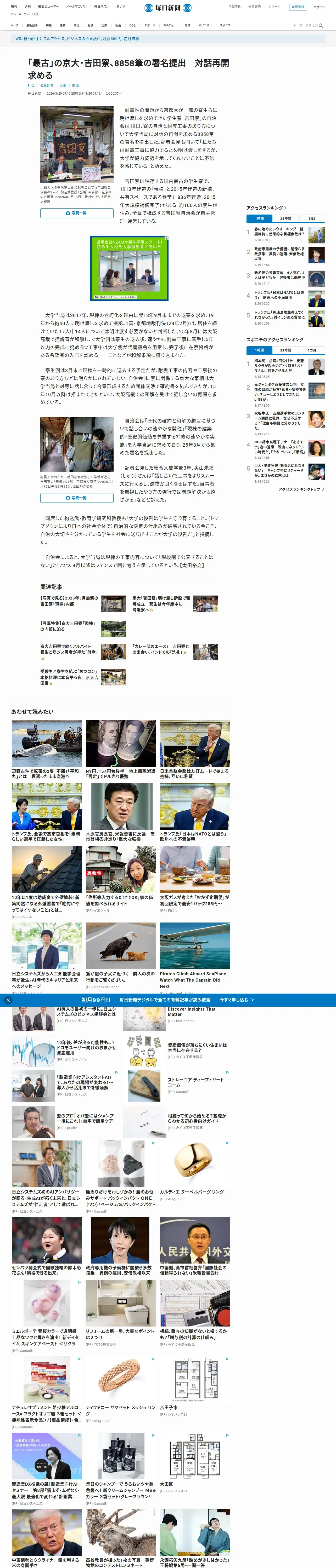Open the 写真一覧 gallery under the dormitory corridor photo
This screenshot has height=1568, width=336.
[x=77, y=497]
